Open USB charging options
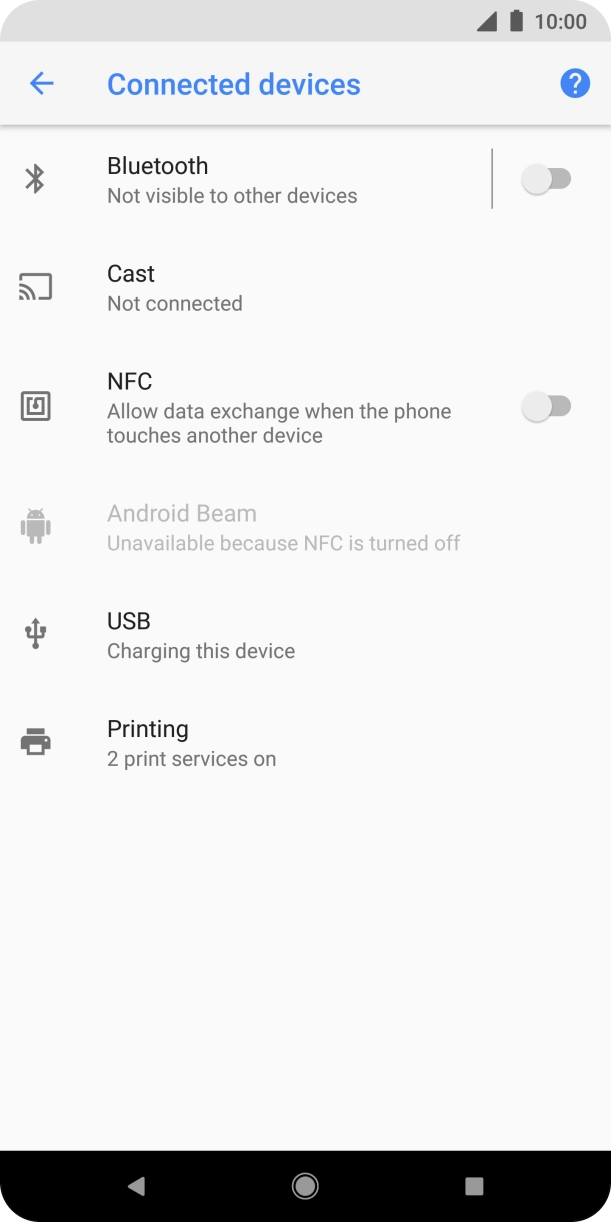Screen dimensions: 611x1222 pos(250,635)
